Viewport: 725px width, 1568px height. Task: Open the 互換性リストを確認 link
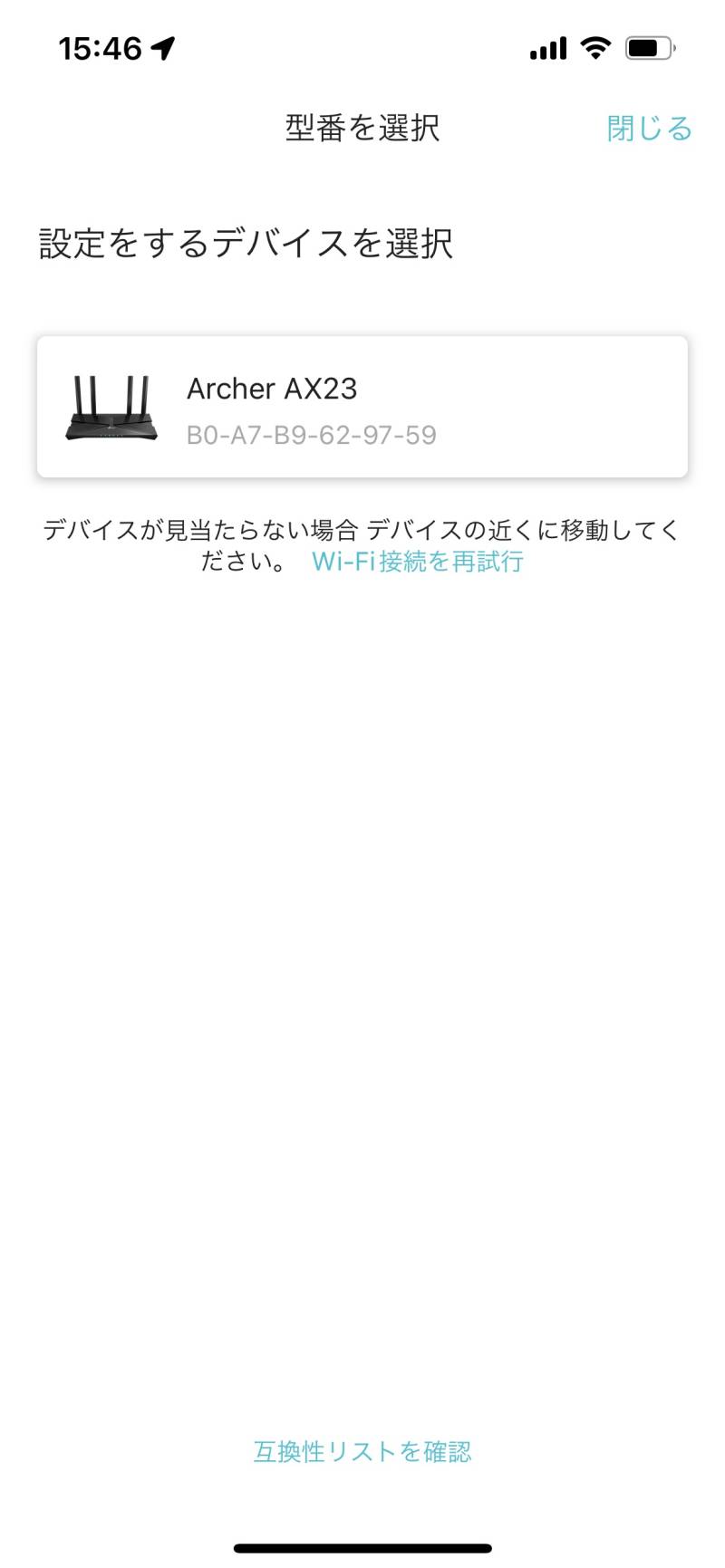[362, 1451]
